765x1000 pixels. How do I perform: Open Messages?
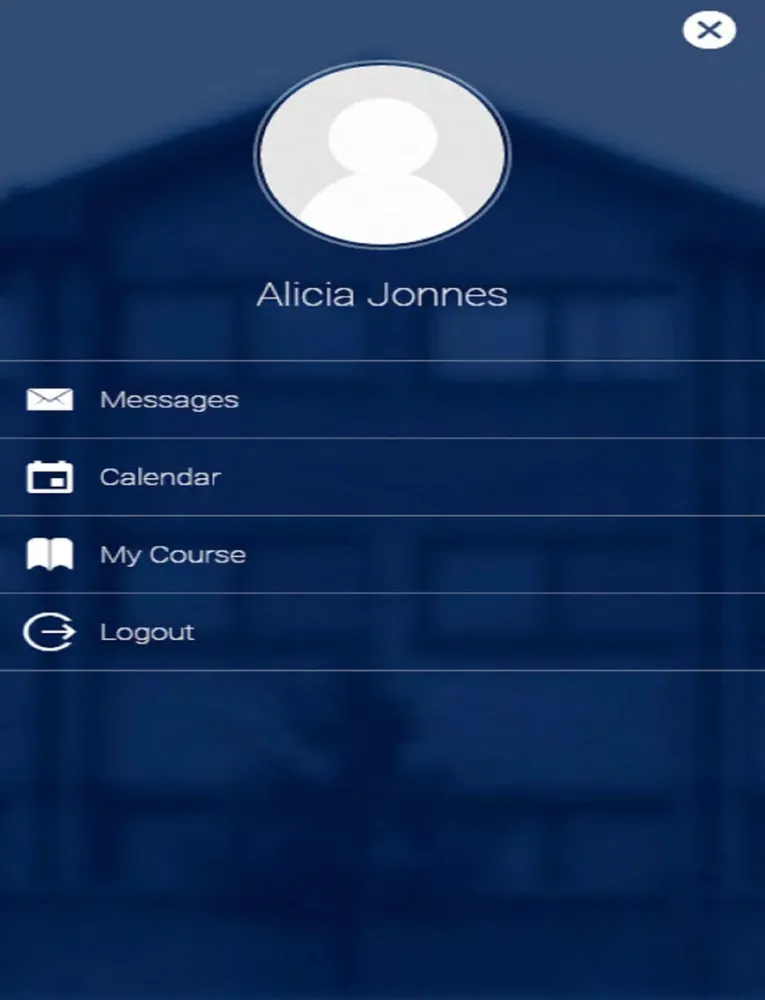click(x=168, y=400)
